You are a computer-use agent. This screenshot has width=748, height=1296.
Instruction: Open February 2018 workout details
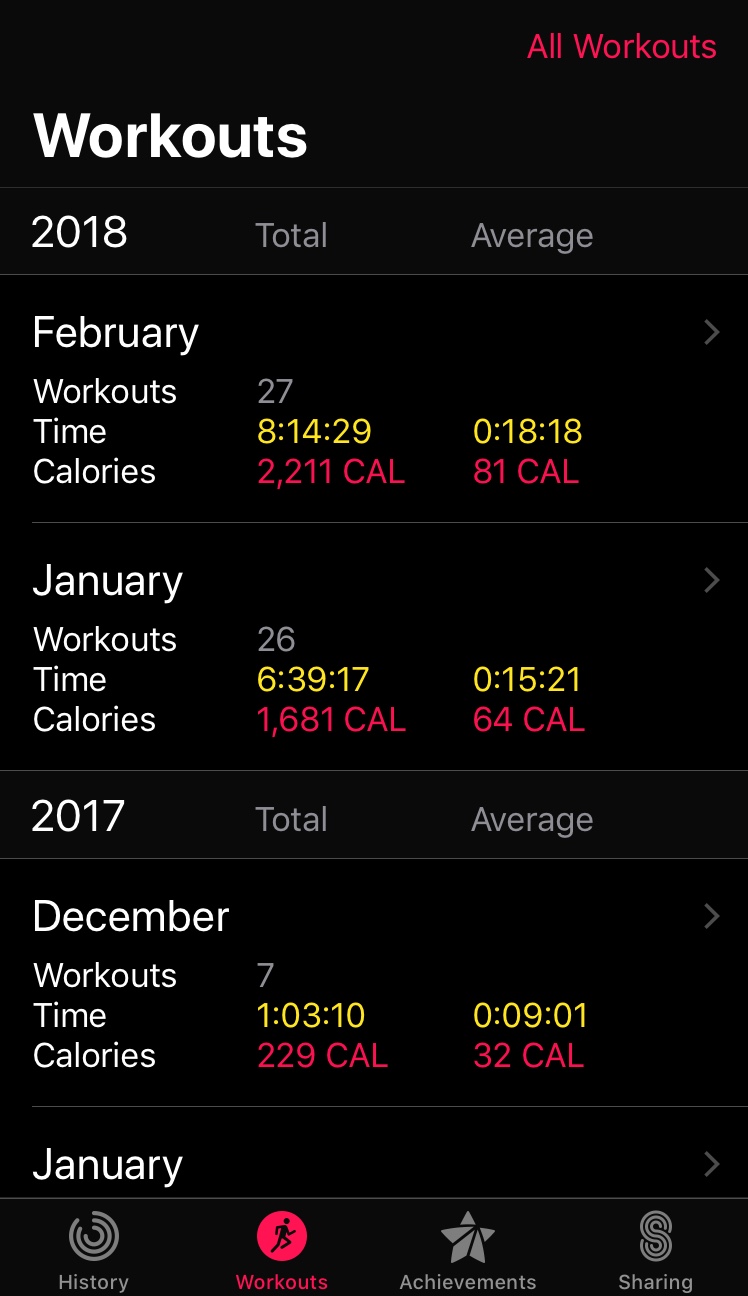(x=374, y=398)
